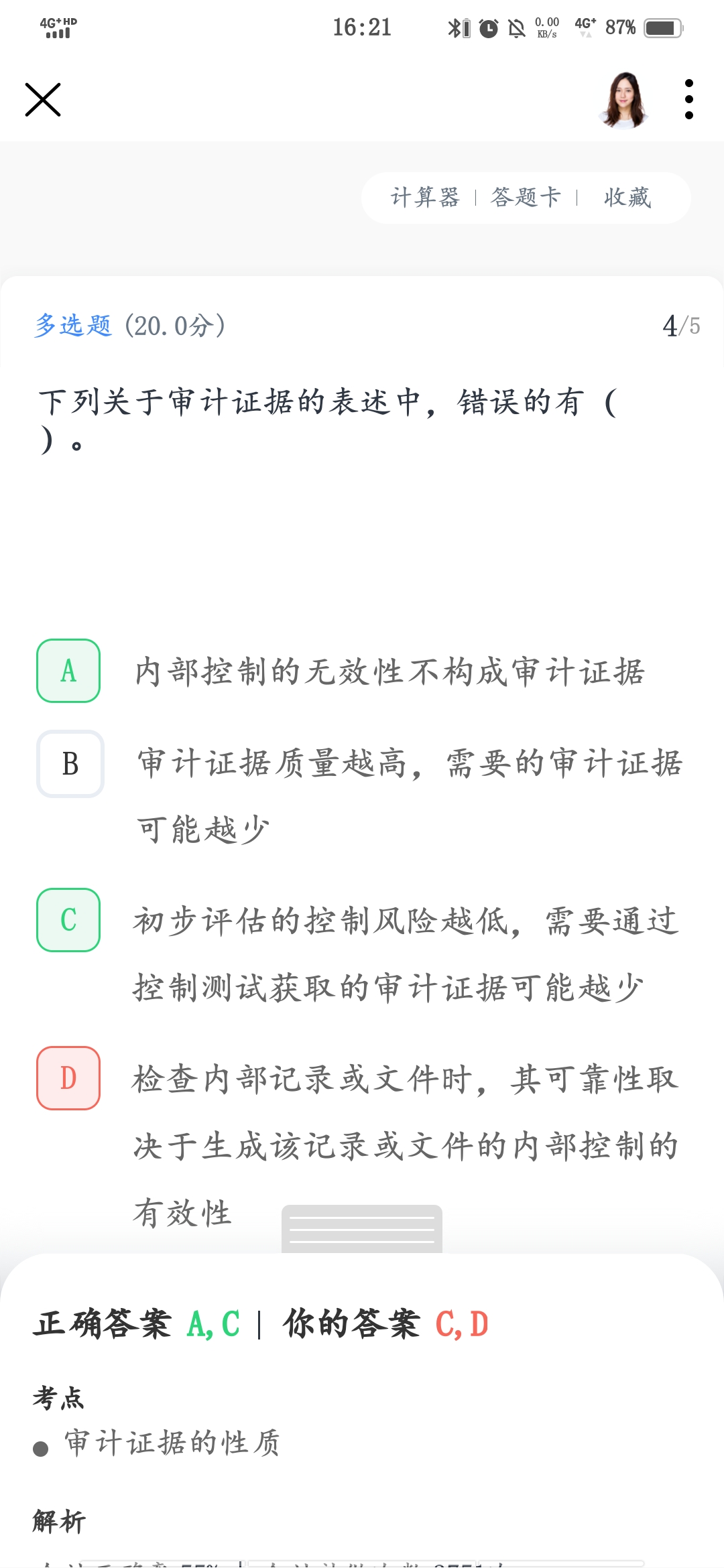724x1568 pixels.
Task: Open the 计算器 calculator
Action: point(425,198)
